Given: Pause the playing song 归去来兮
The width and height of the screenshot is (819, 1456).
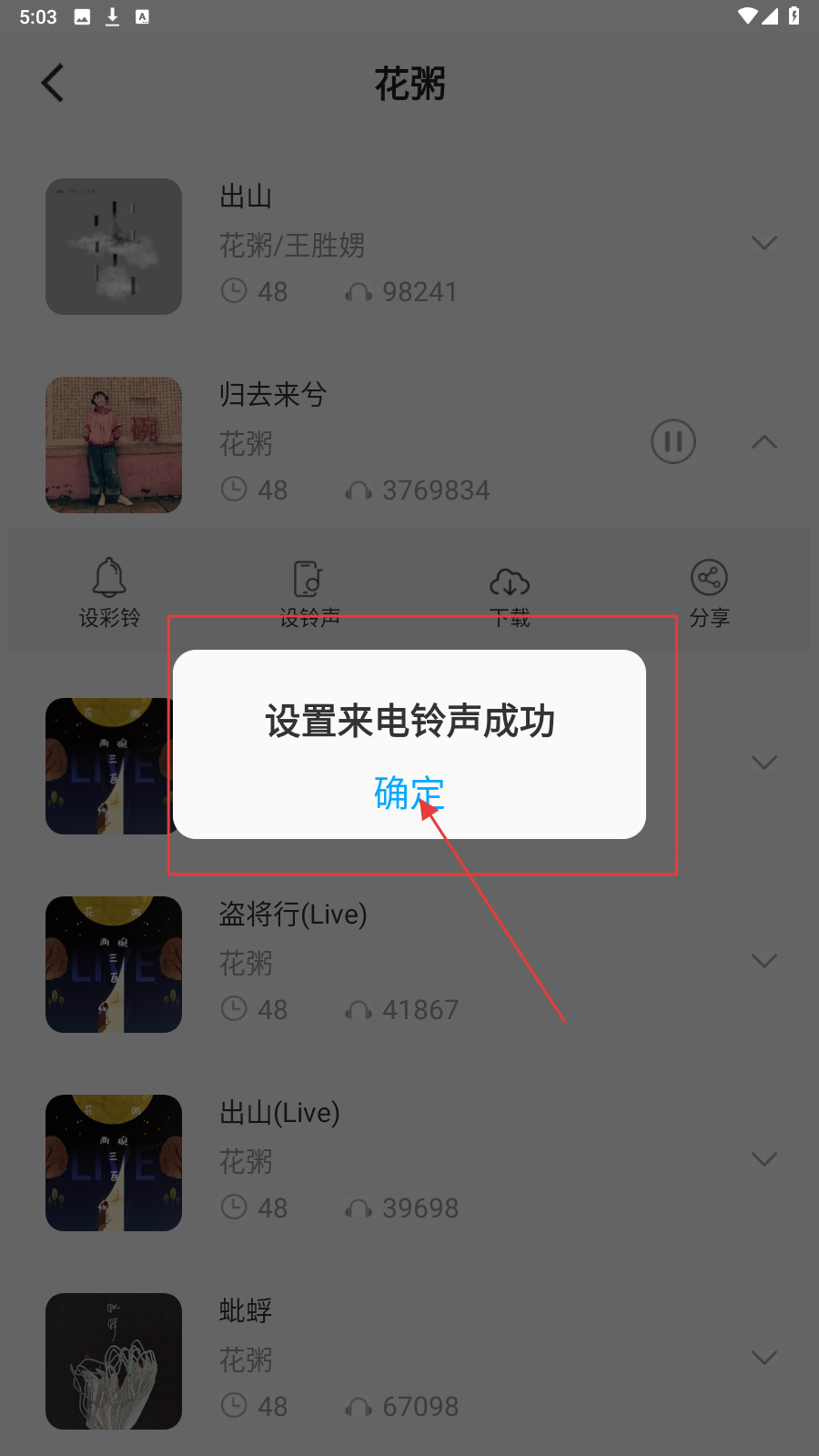Looking at the screenshot, I should click(672, 441).
